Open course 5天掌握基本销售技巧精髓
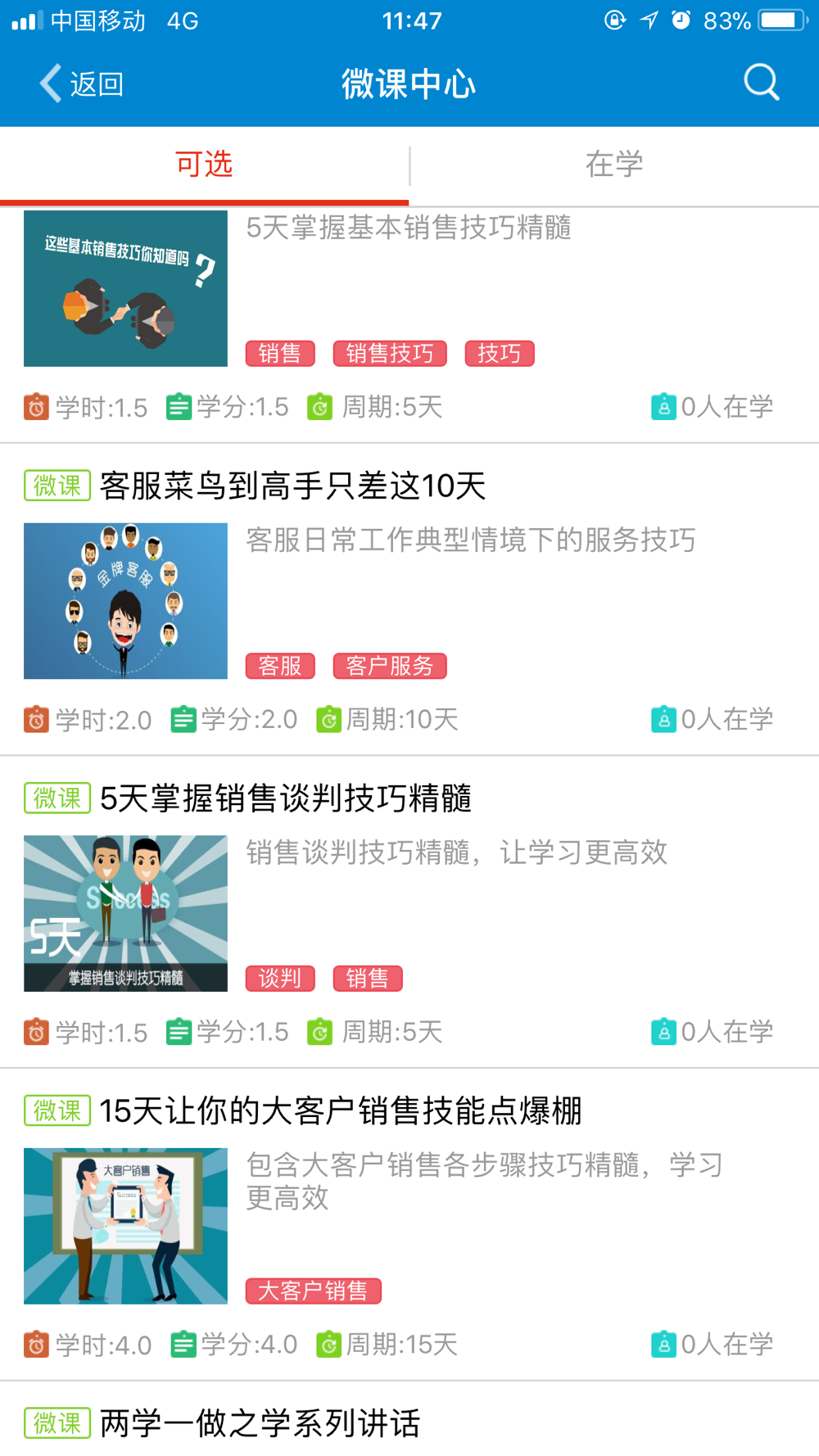The height and width of the screenshot is (1456, 819). click(x=409, y=324)
